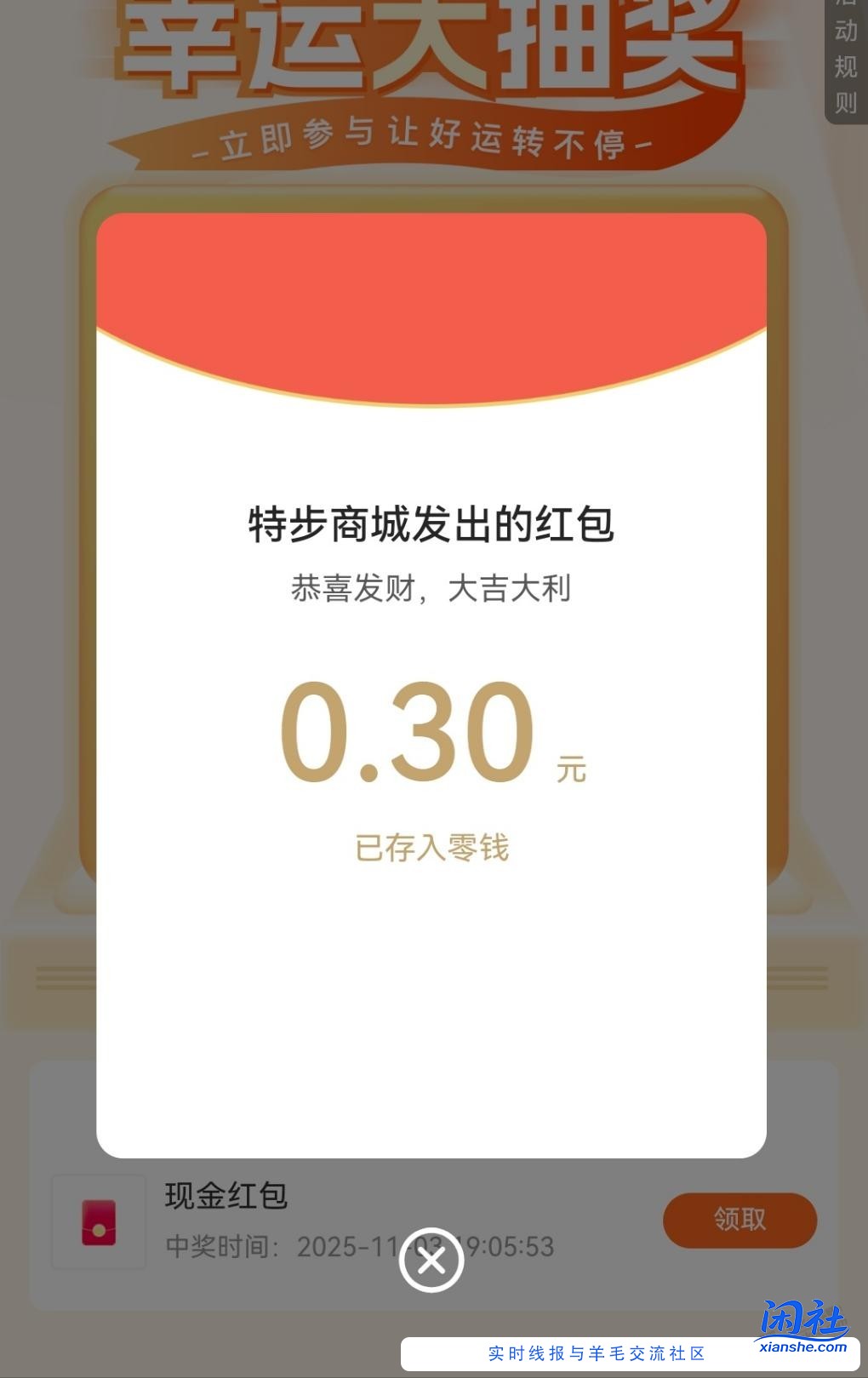
Task: Click the 领取 claim button
Action: pyautogui.click(x=739, y=1221)
